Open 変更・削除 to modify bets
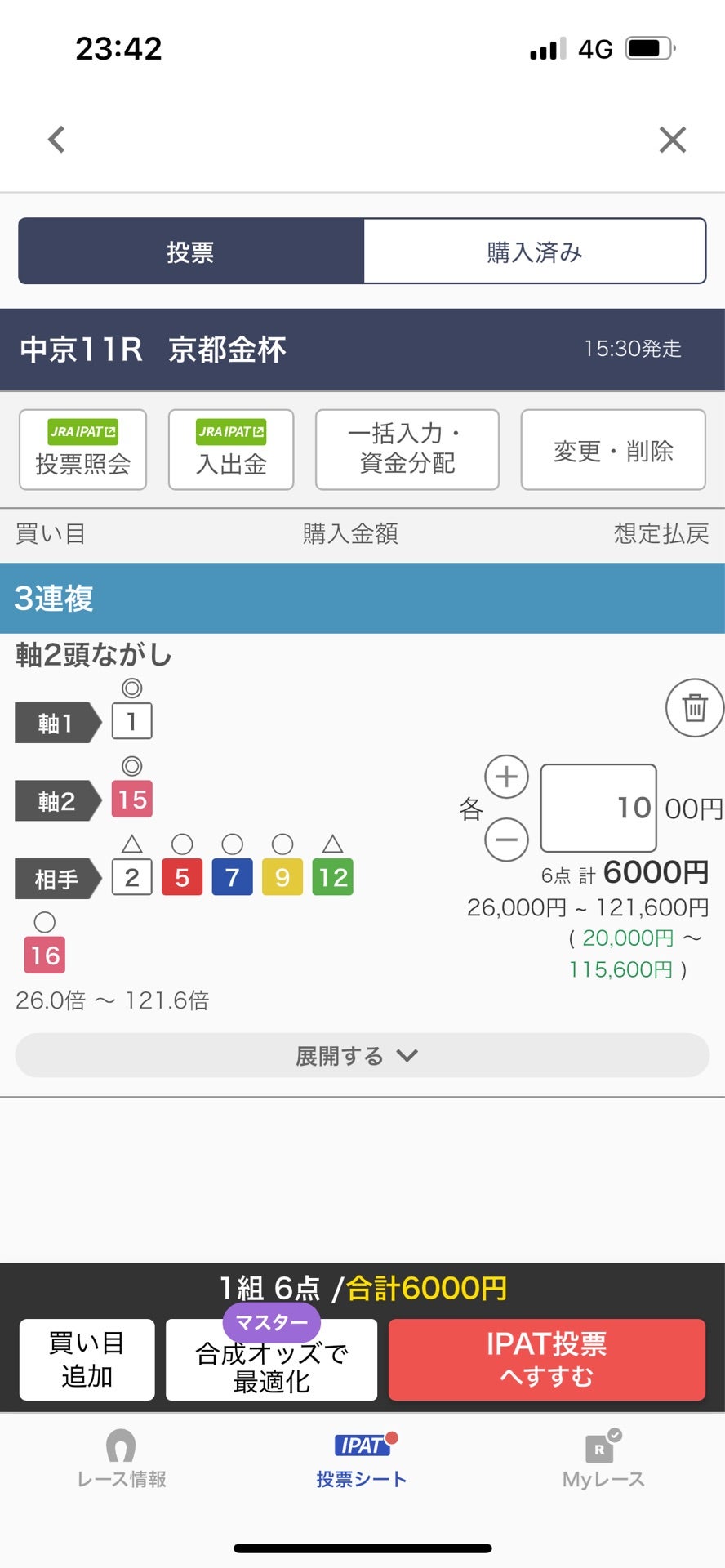The width and height of the screenshot is (725, 1568). coord(613,450)
